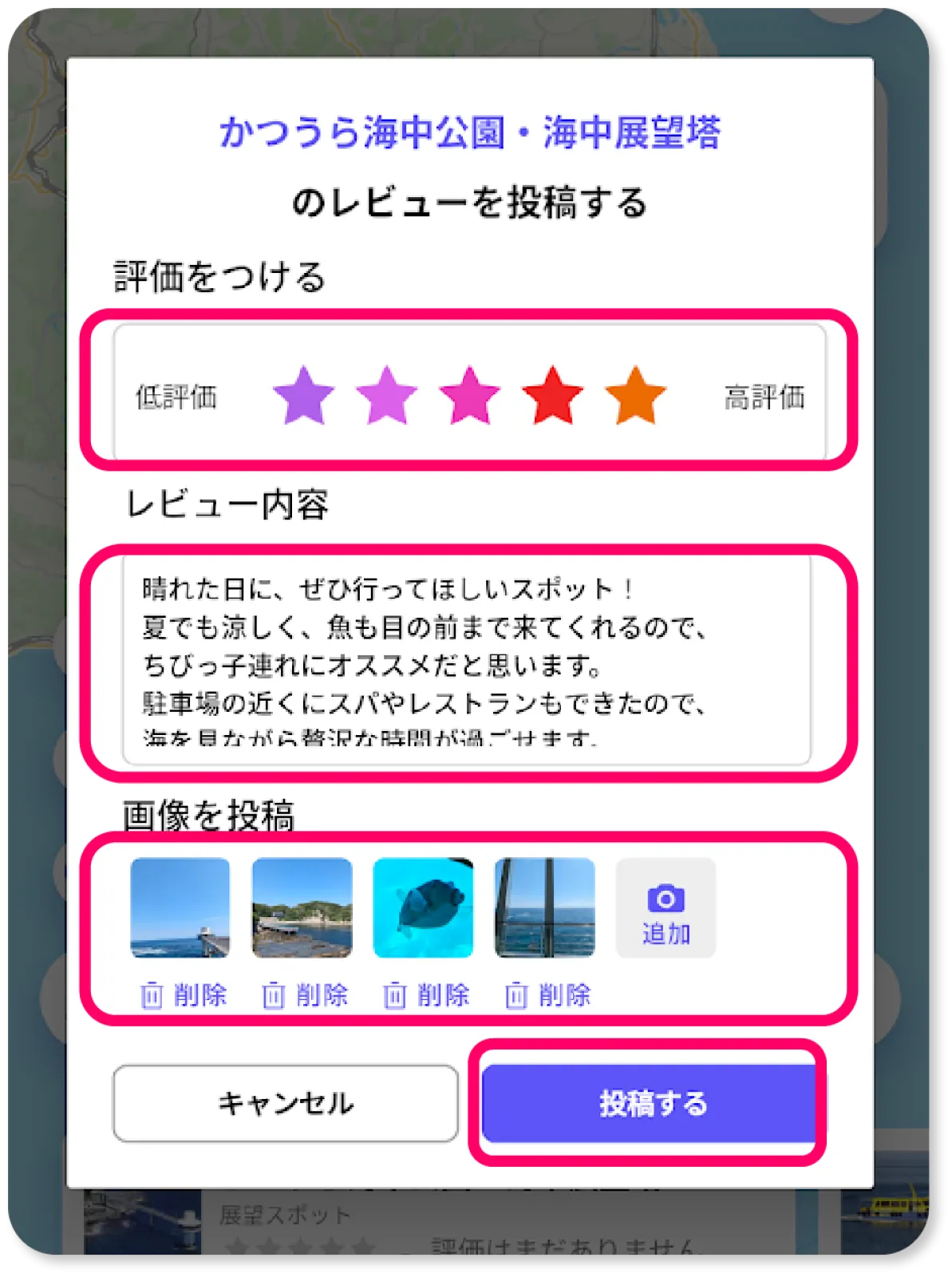Rate one star, the lowest rating
The image size is (952, 1277).
coord(303,395)
